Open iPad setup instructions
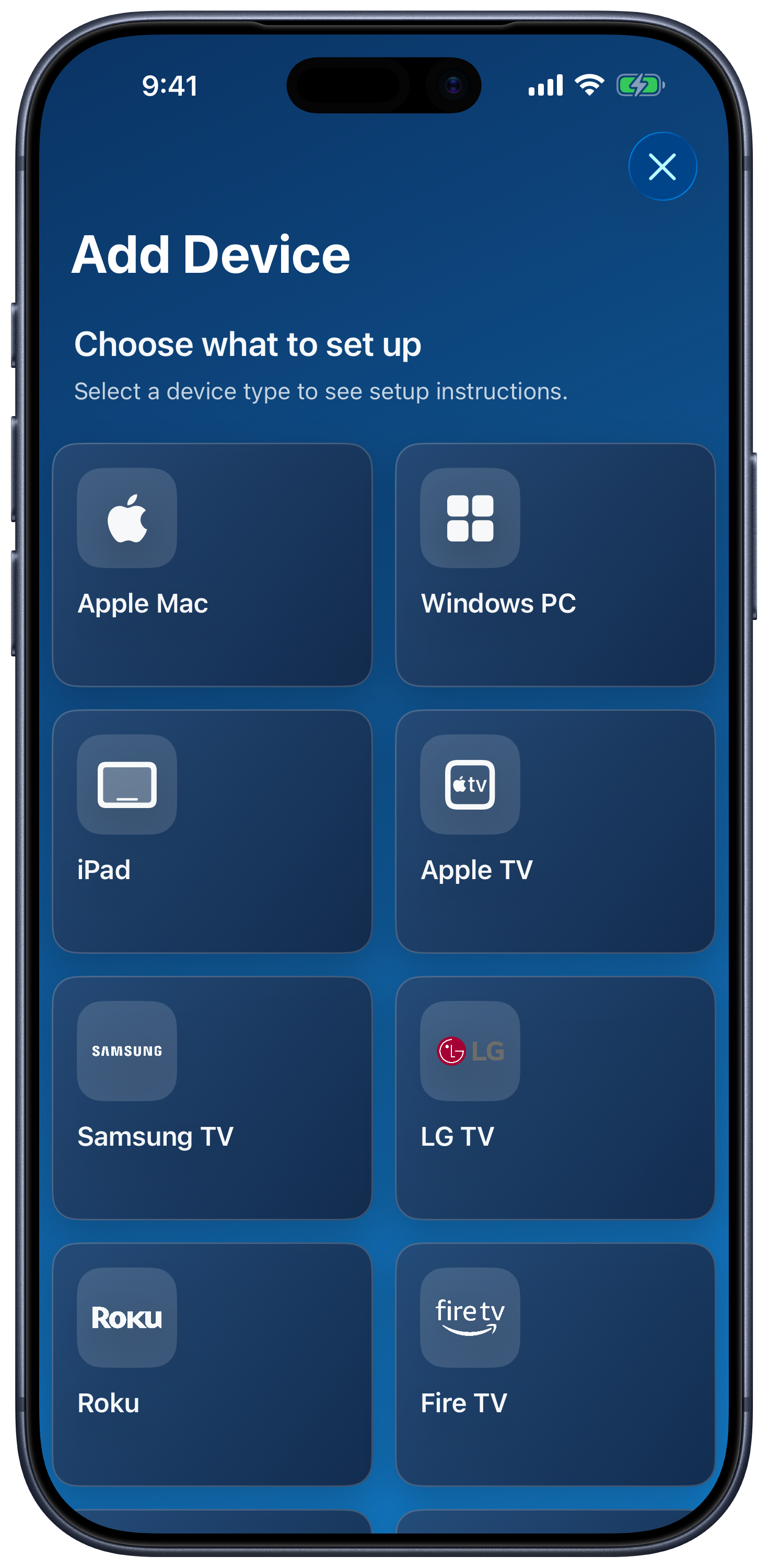The width and height of the screenshot is (768, 1568). click(212, 832)
